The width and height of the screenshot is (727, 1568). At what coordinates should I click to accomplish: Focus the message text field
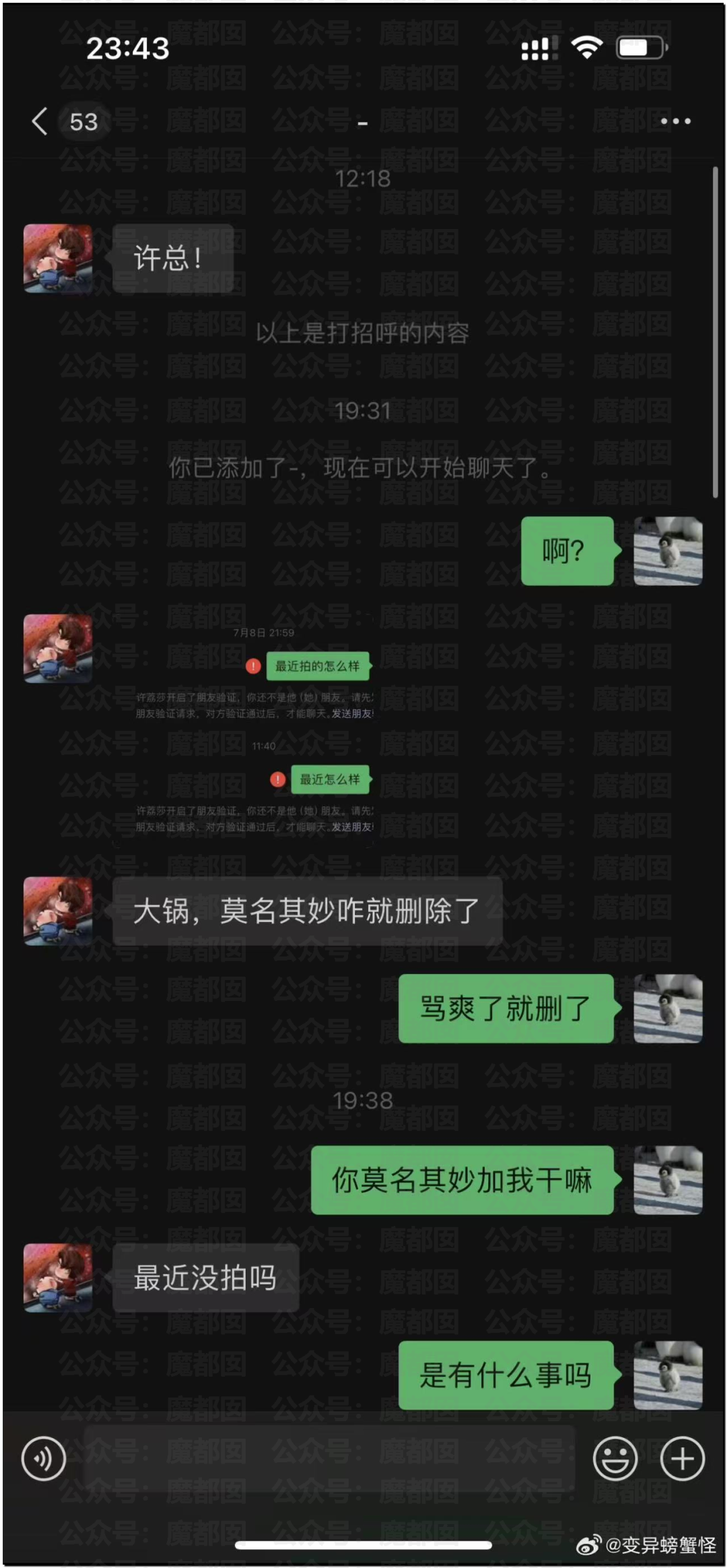(328, 1459)
